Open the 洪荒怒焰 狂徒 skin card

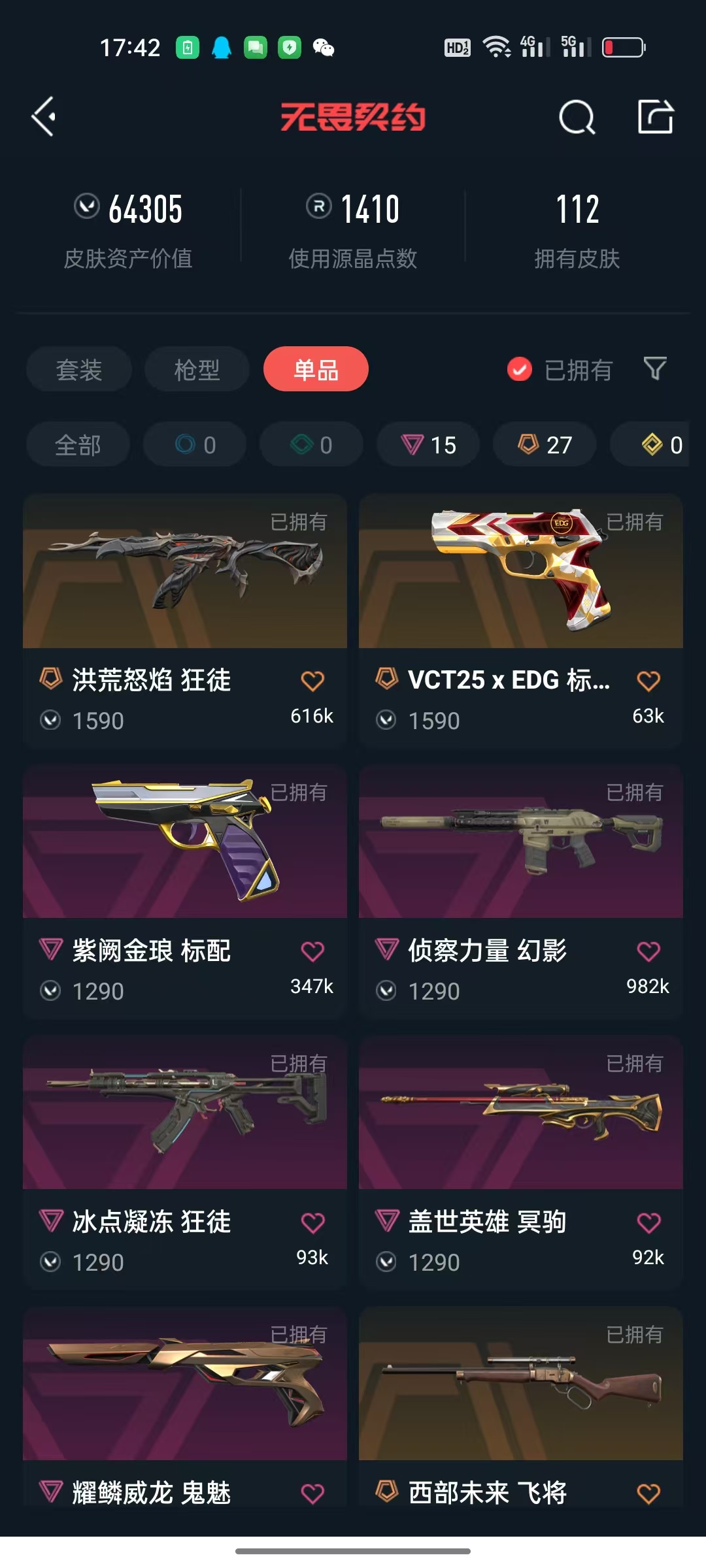pos(185,621)
